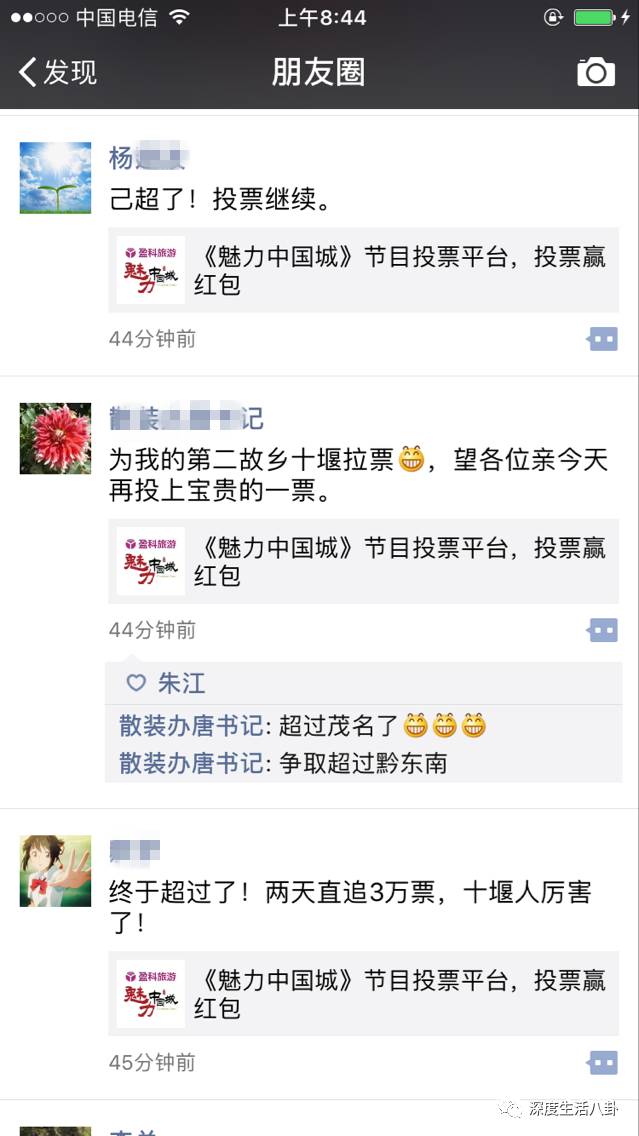Go back to 发现
Screen dimensions: 639x1136
coord(58,72)
